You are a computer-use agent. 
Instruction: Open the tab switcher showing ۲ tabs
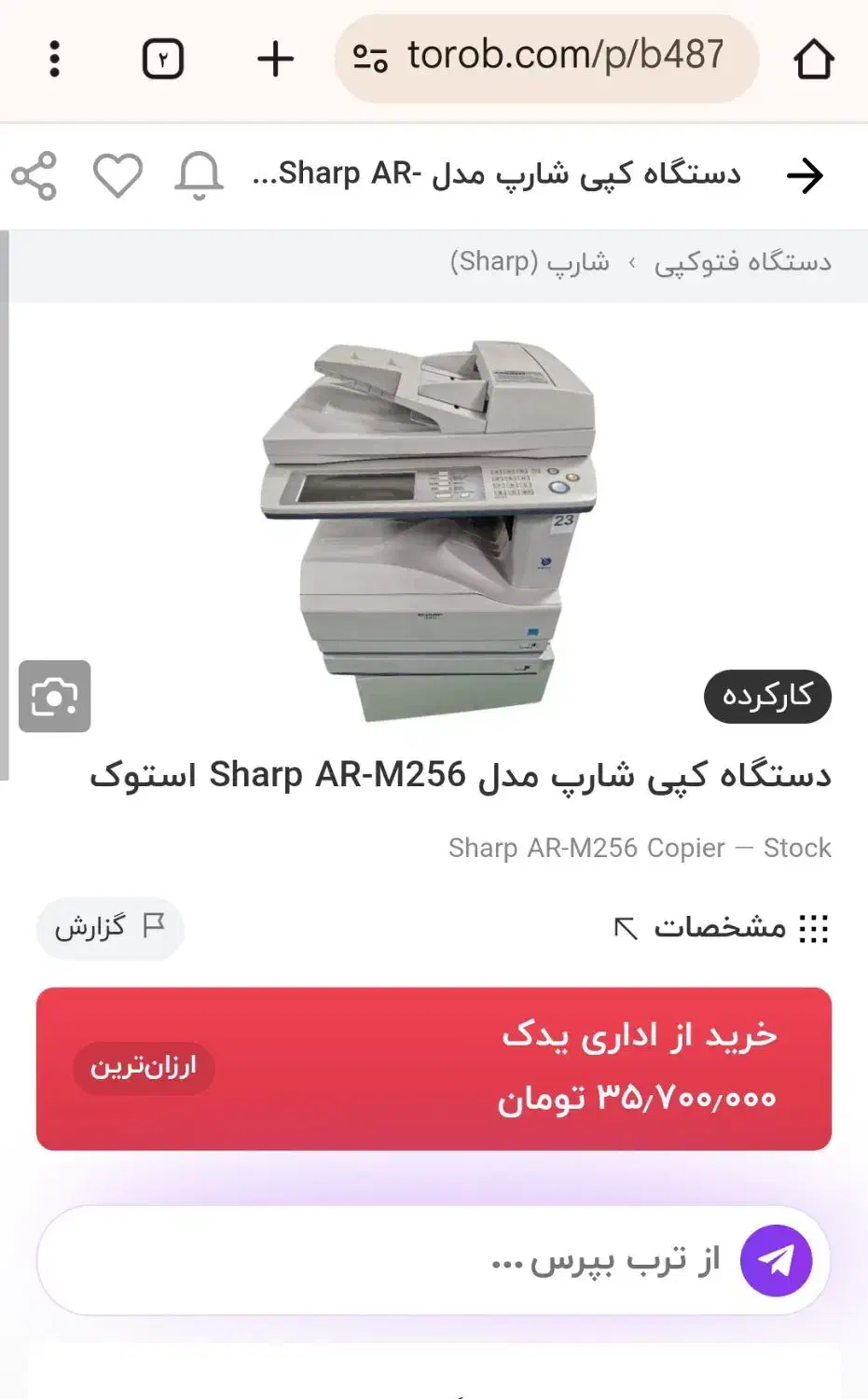click(x=162, y=58)
